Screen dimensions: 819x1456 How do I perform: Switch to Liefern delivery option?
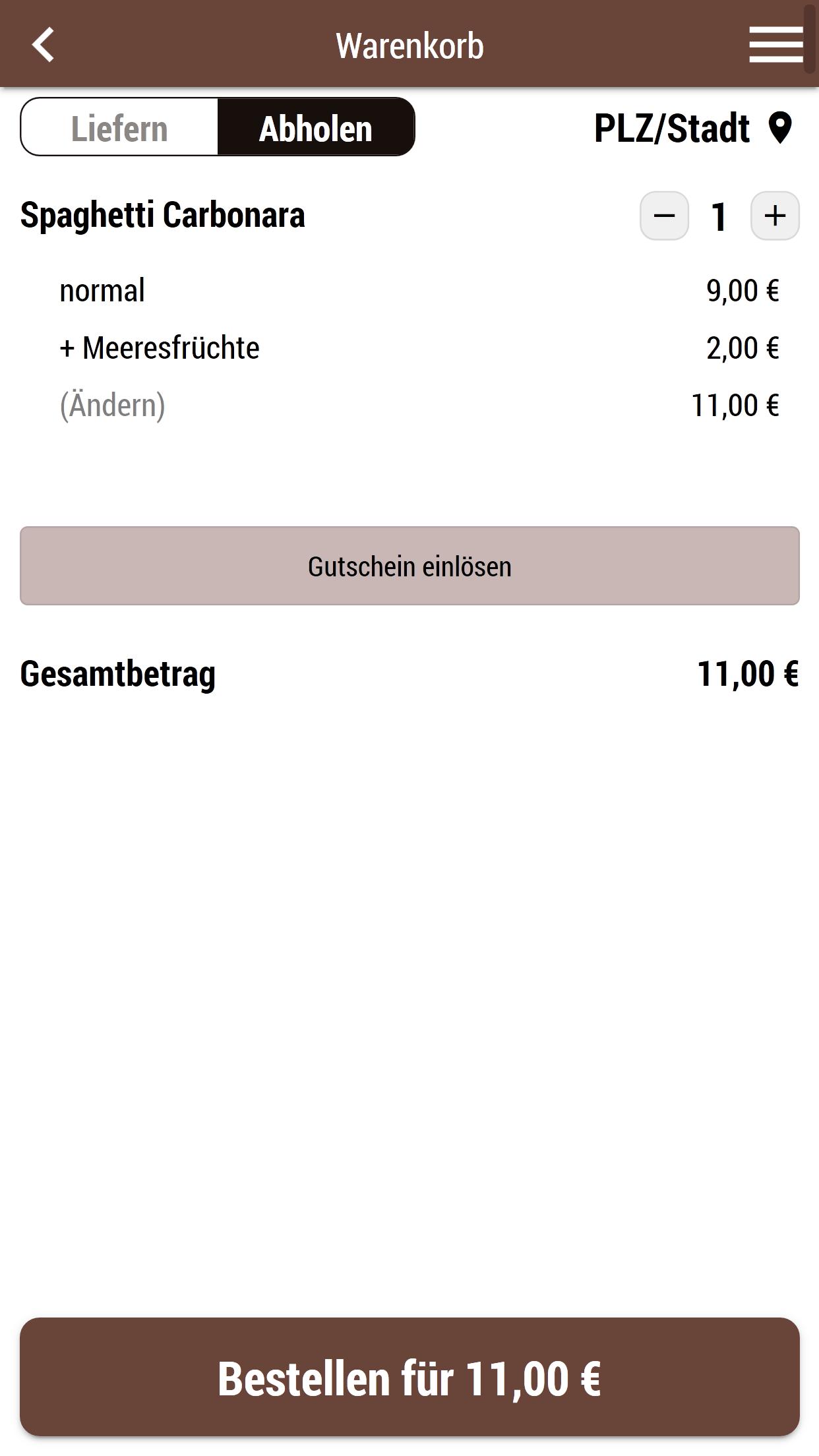coord(119,127)
